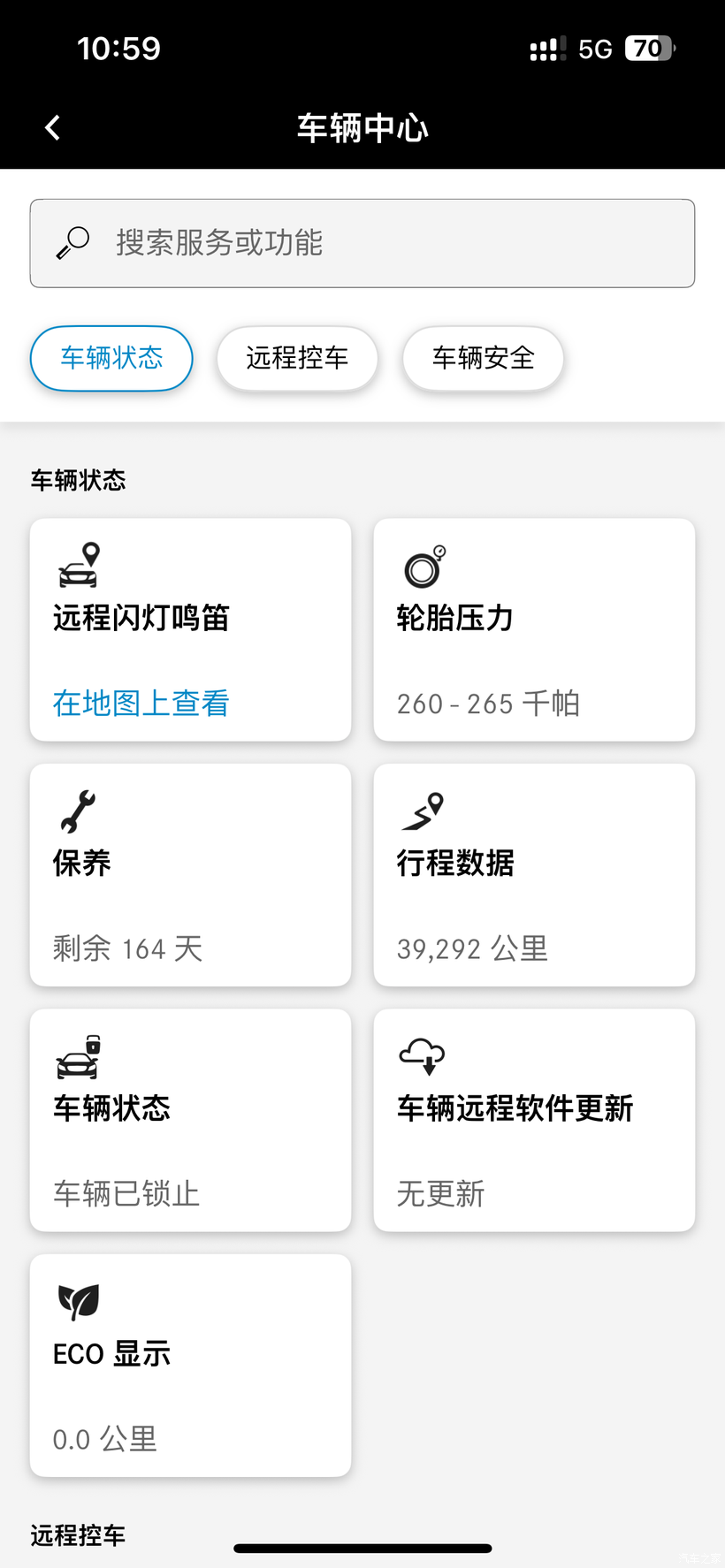Check 行程数据 card
This screenshot has height=1568, width=725.
(x=534, y=874)
